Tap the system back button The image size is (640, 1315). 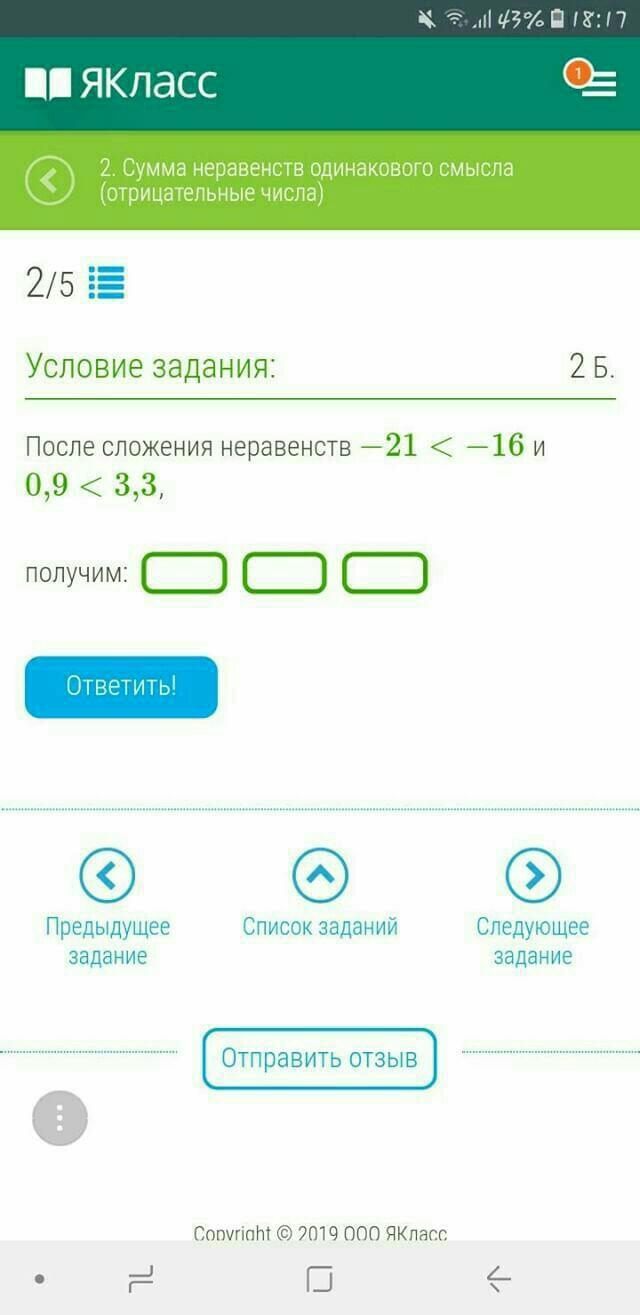tap(498, 1278)
